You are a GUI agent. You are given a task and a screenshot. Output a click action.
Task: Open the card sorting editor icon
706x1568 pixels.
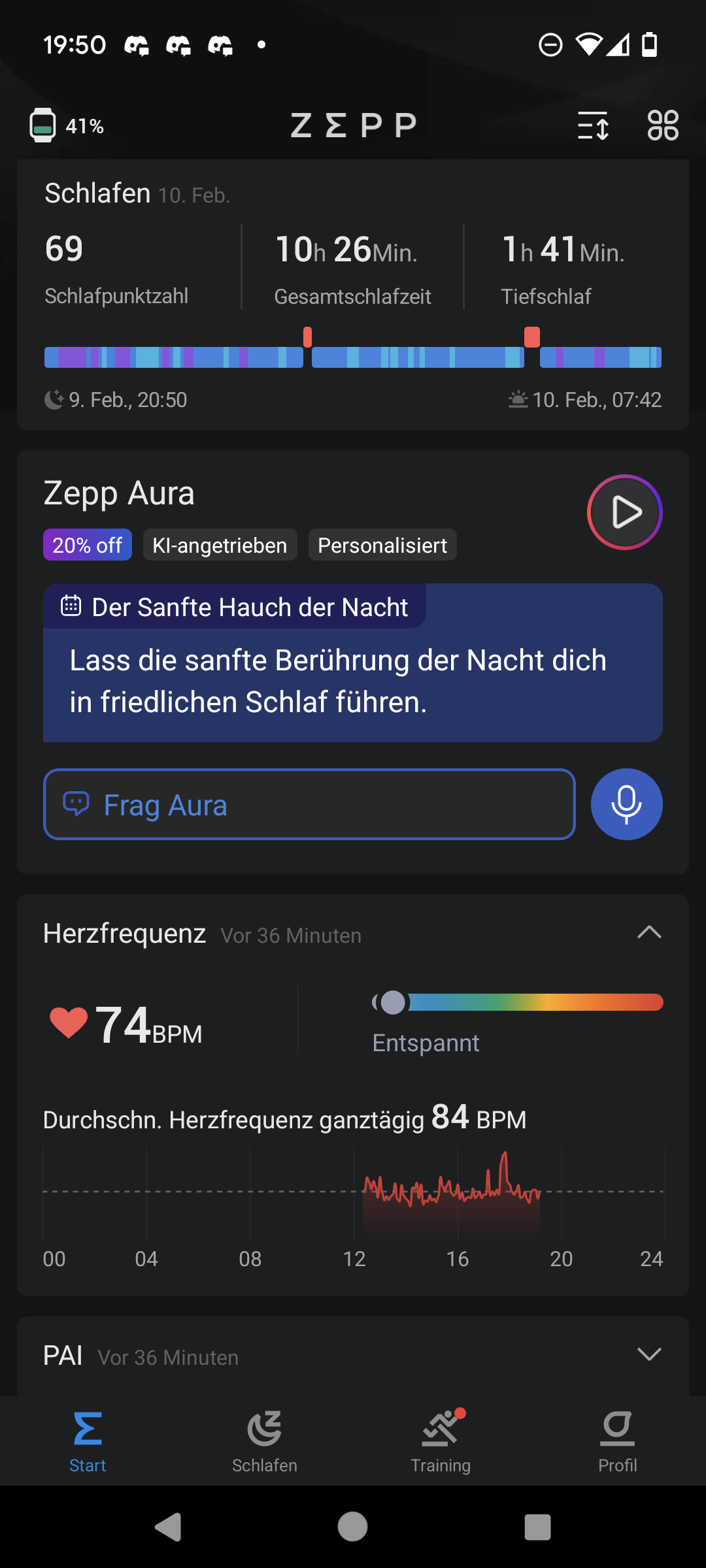593,125
